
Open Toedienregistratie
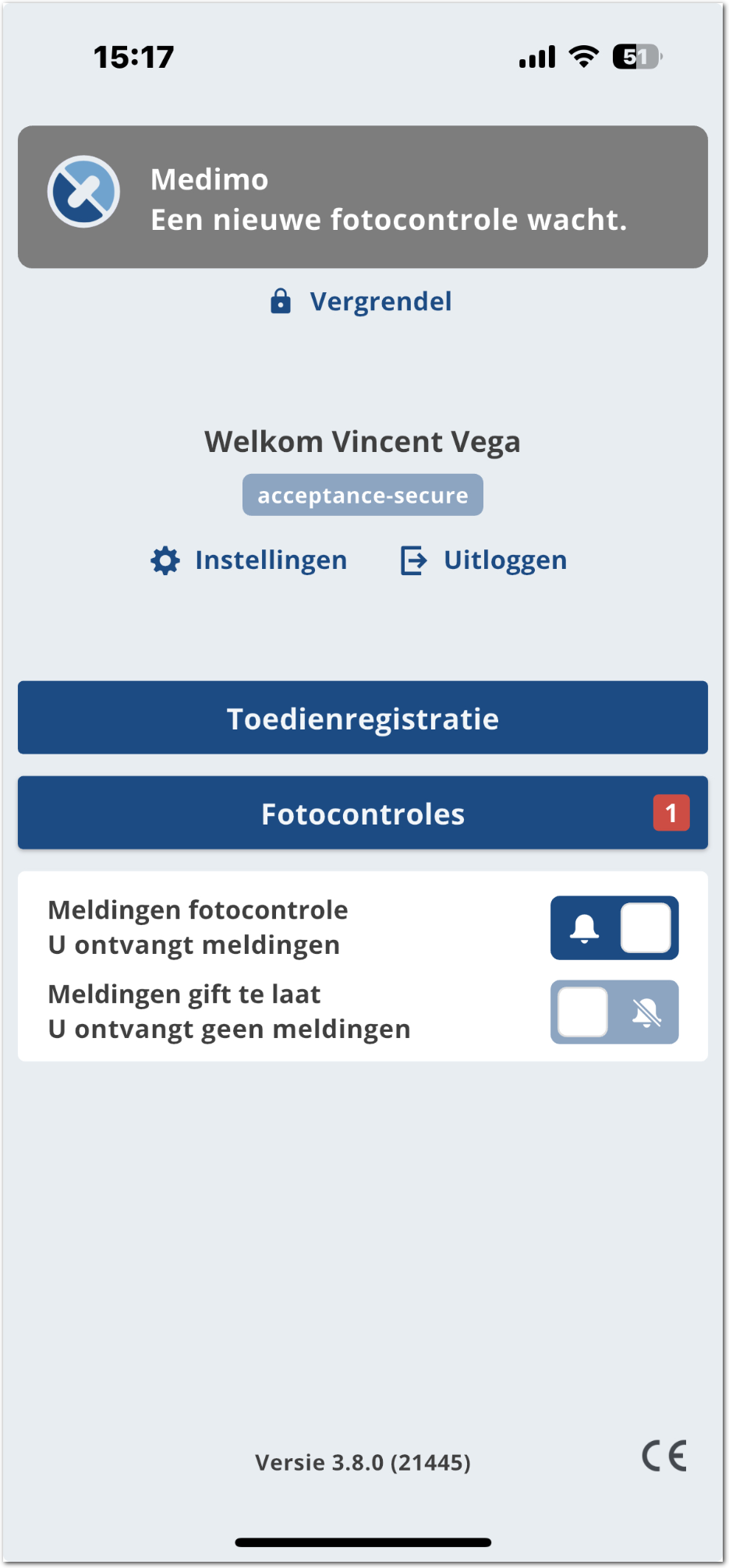point(363,718)
